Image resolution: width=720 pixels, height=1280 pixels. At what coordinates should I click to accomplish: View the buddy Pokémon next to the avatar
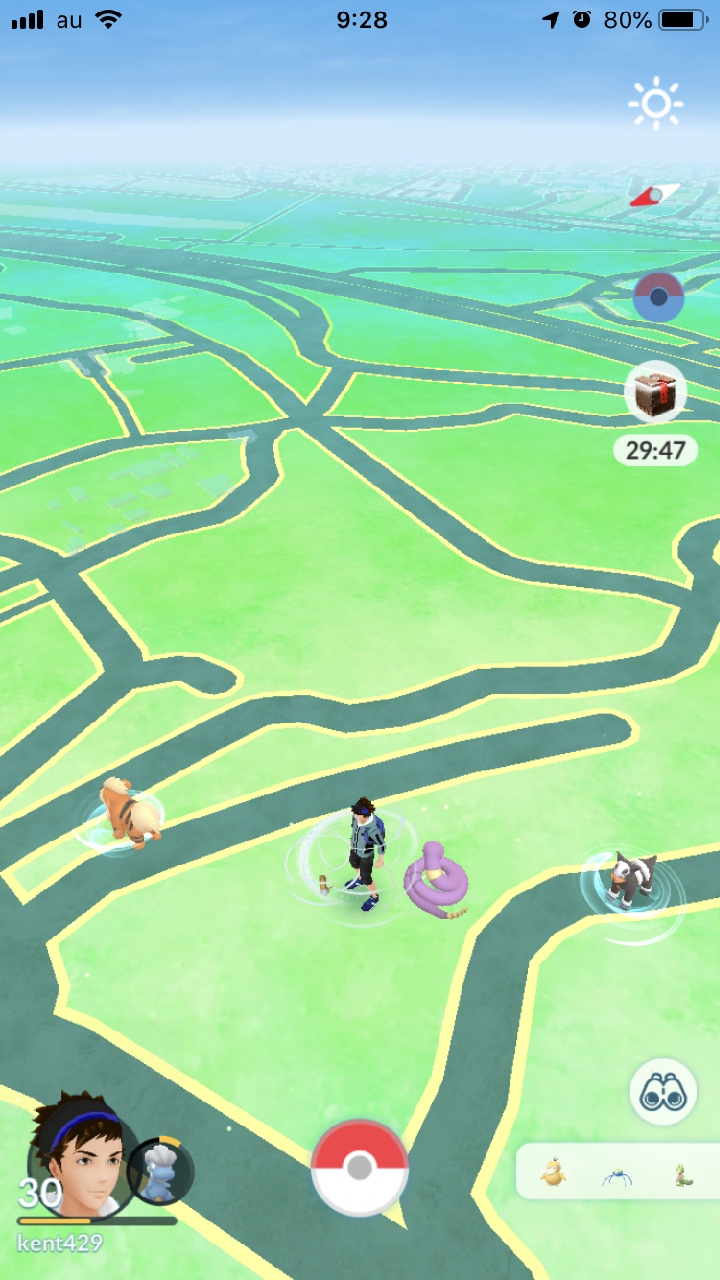point(160,1170)
